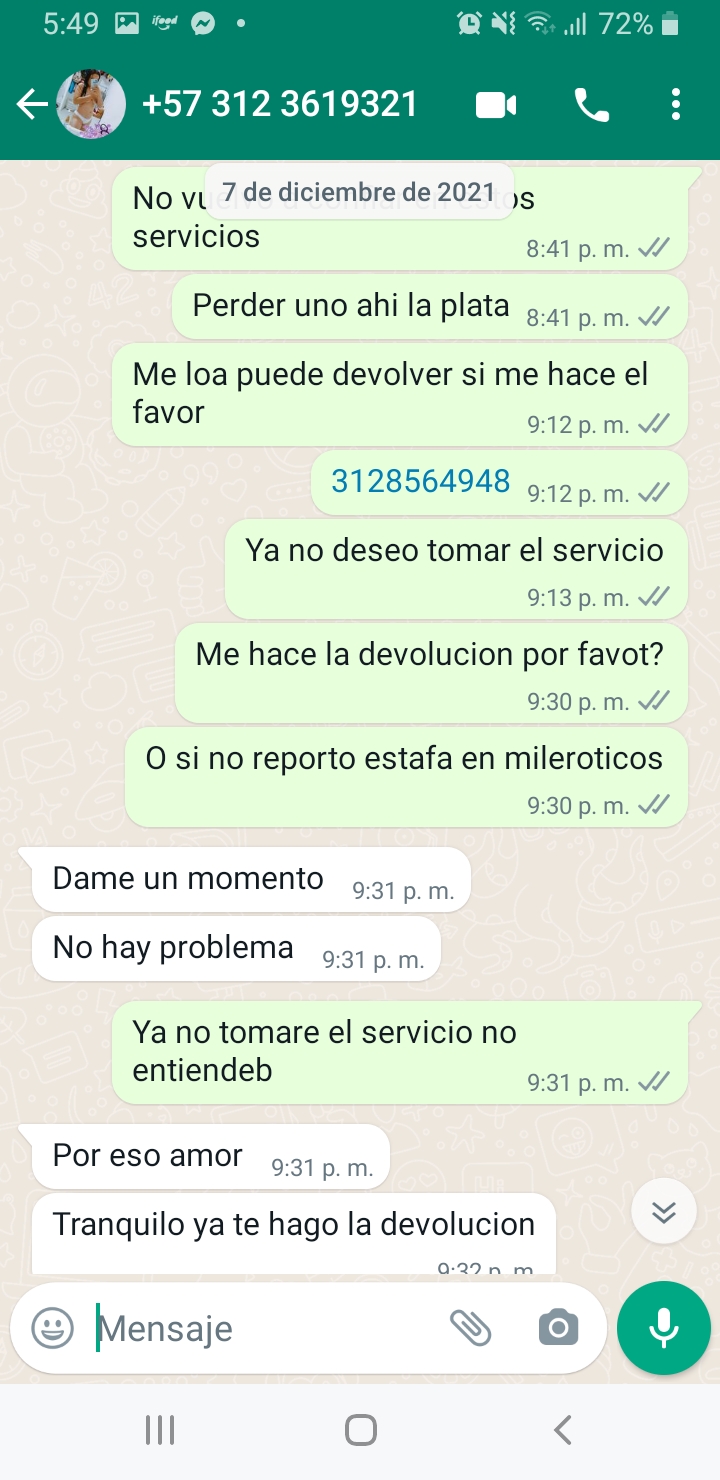
Task: Start a voice call
Action: (x=591, y=104)
